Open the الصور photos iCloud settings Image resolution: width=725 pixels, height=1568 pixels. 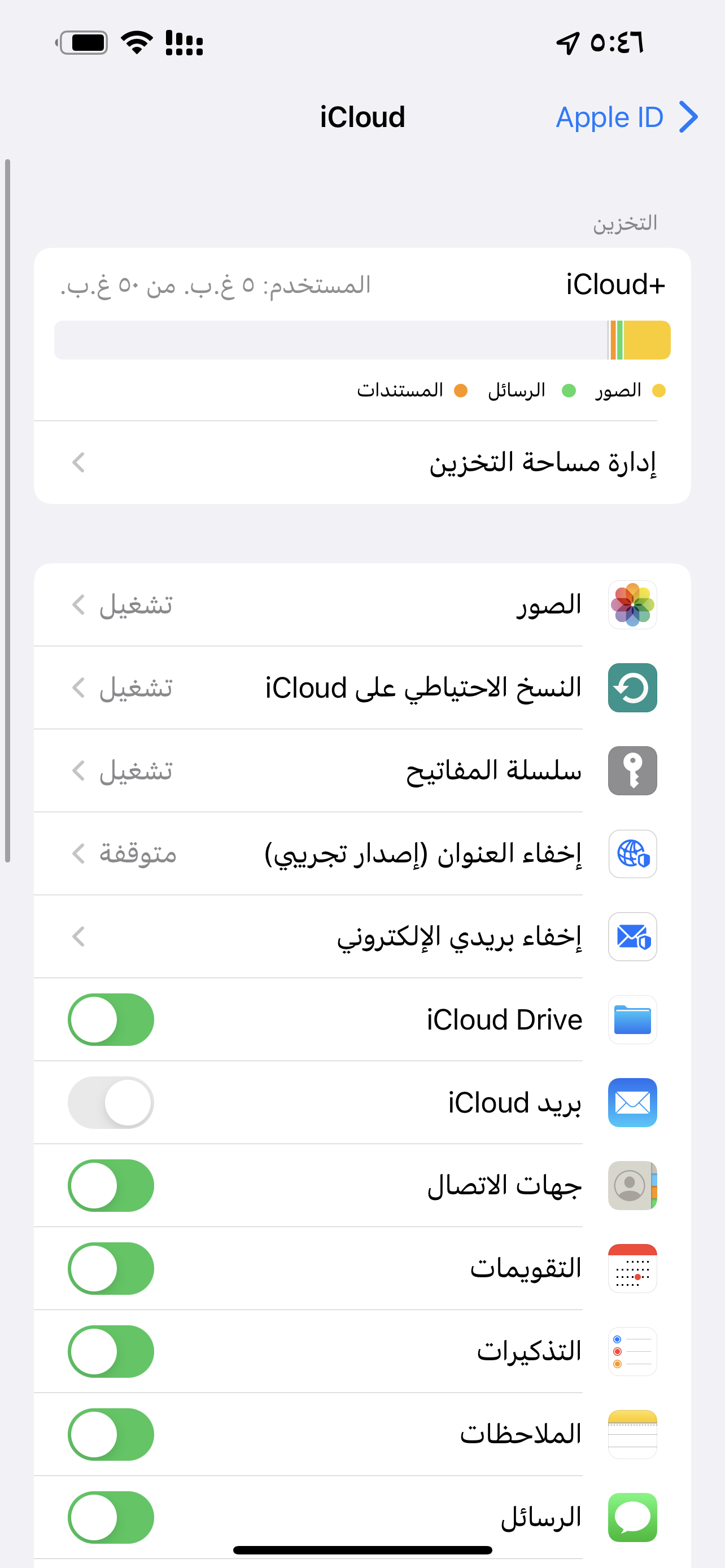(362, 605)
